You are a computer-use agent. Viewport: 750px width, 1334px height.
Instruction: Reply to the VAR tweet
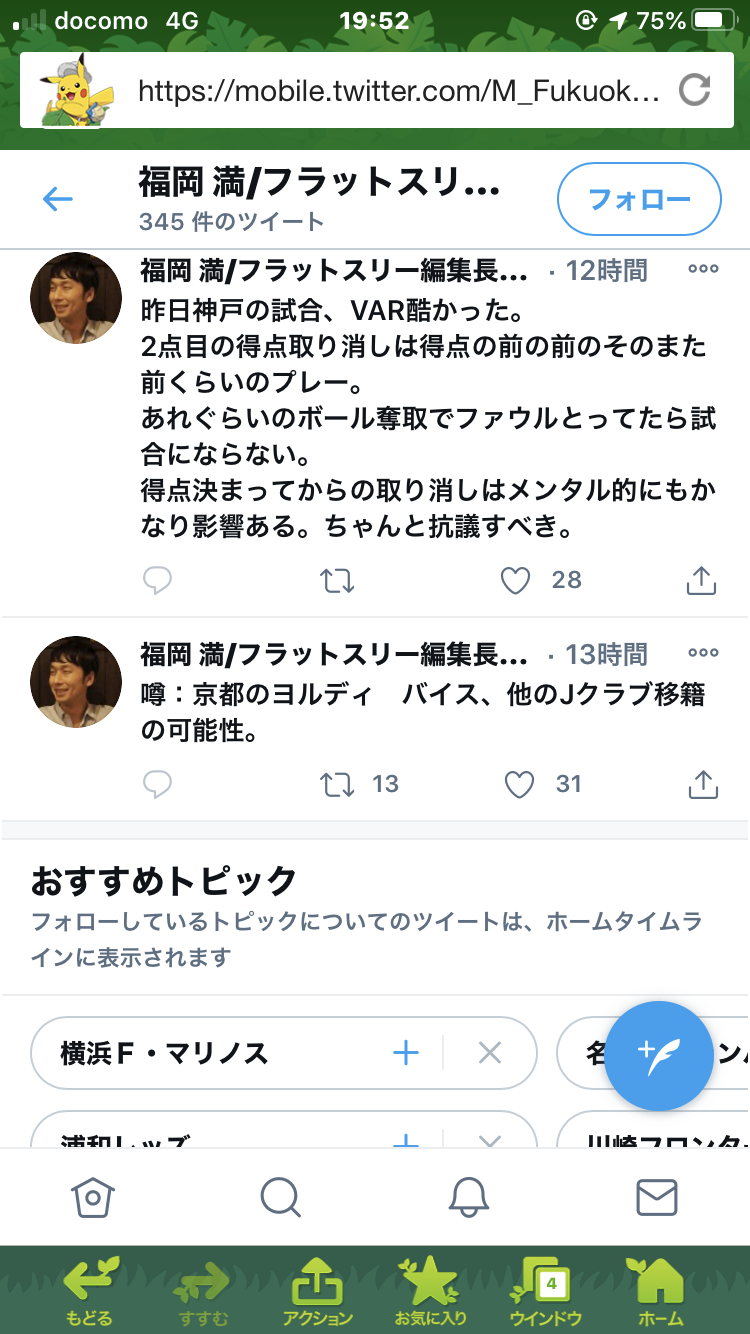pyautogui.click(x=157, y=580)
